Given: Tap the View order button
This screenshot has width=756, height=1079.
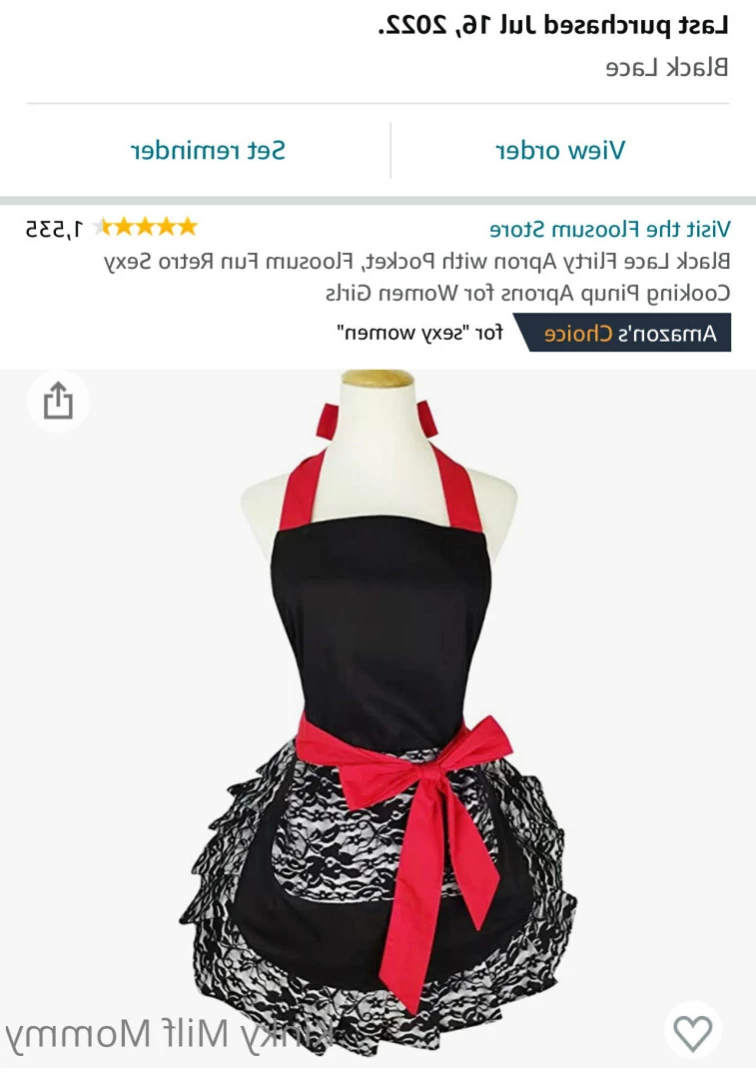Looking at the screenshot, I should click(x=560, y=151).
